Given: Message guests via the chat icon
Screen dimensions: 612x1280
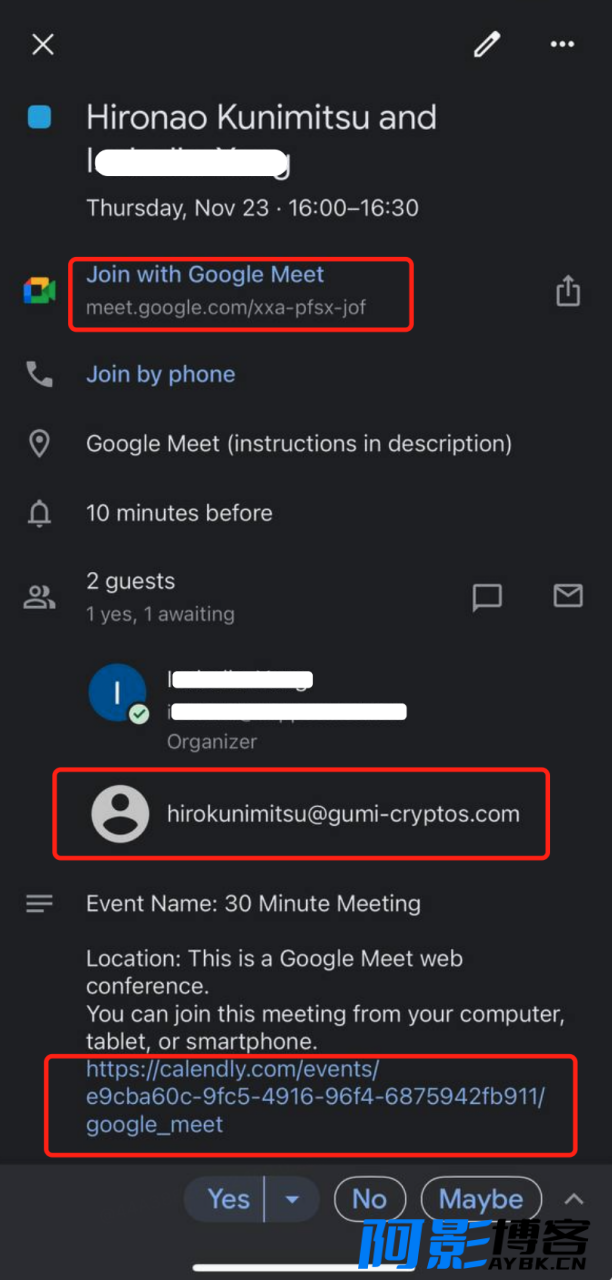Looking at the screenshot, I should [x=487, y=597].
